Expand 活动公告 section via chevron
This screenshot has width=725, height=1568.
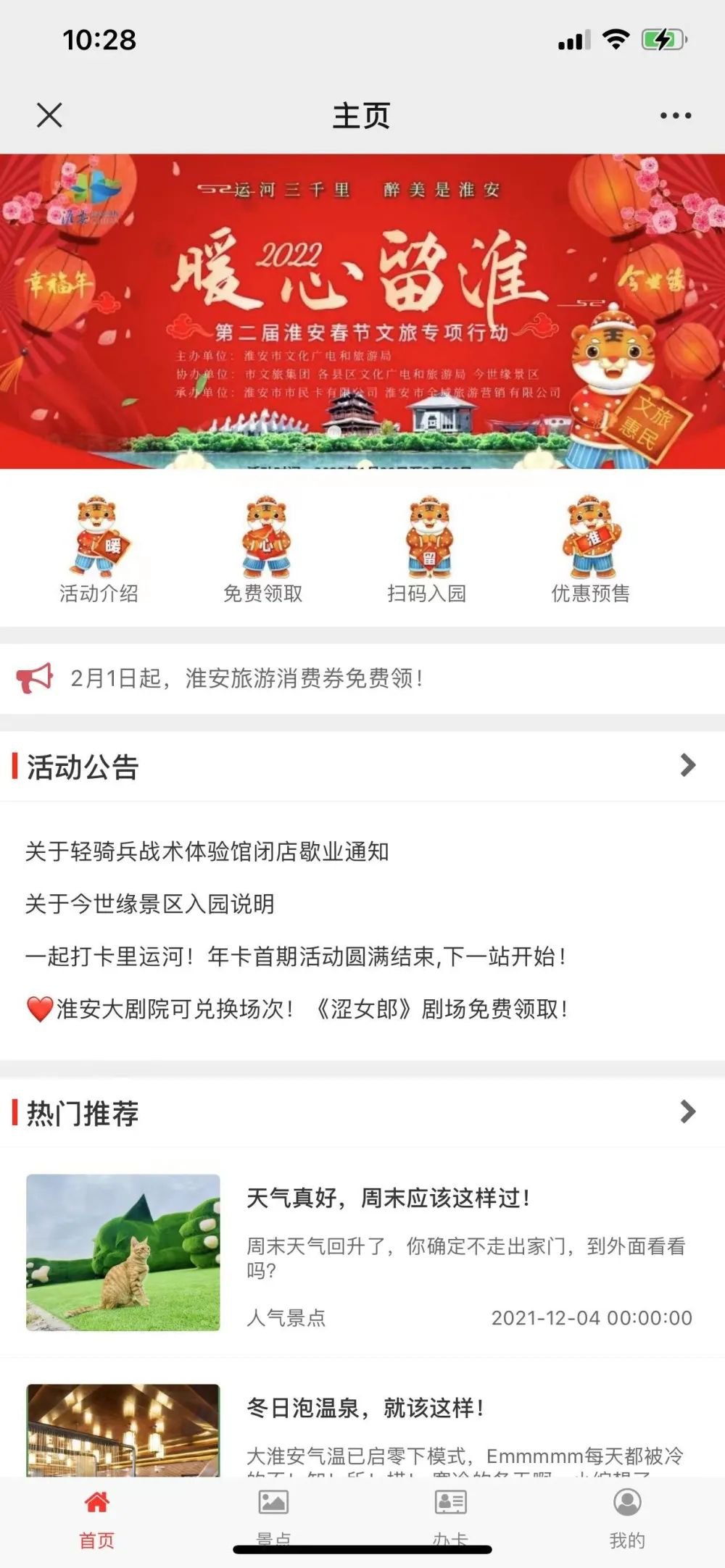coord(687,765)
